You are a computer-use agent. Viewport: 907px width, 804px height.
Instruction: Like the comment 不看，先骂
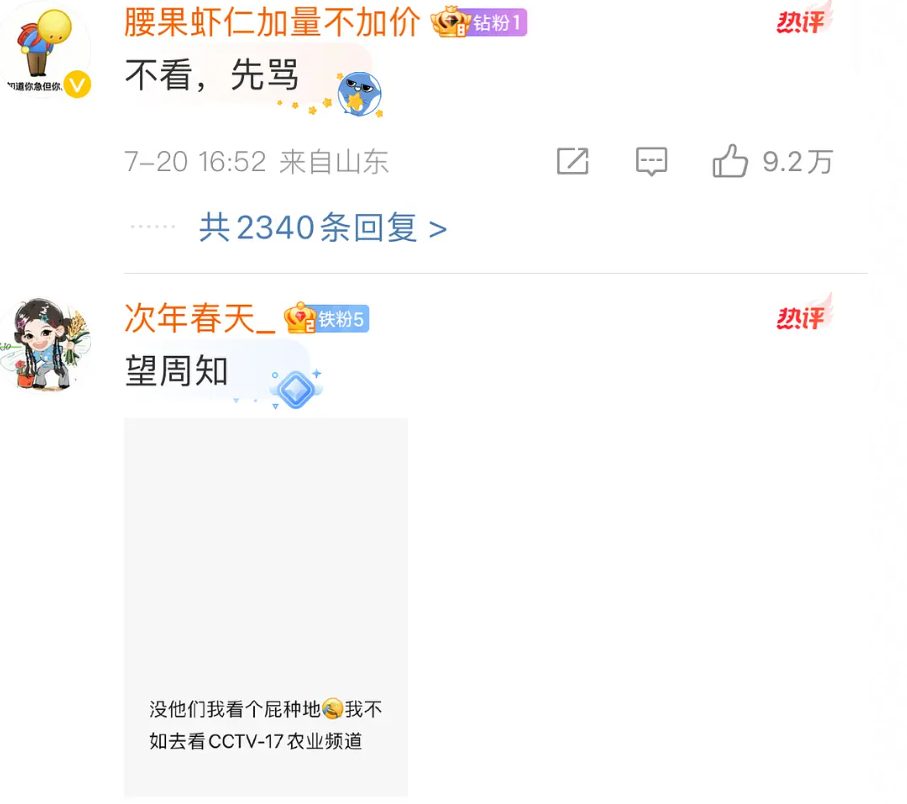coord(772,161)
